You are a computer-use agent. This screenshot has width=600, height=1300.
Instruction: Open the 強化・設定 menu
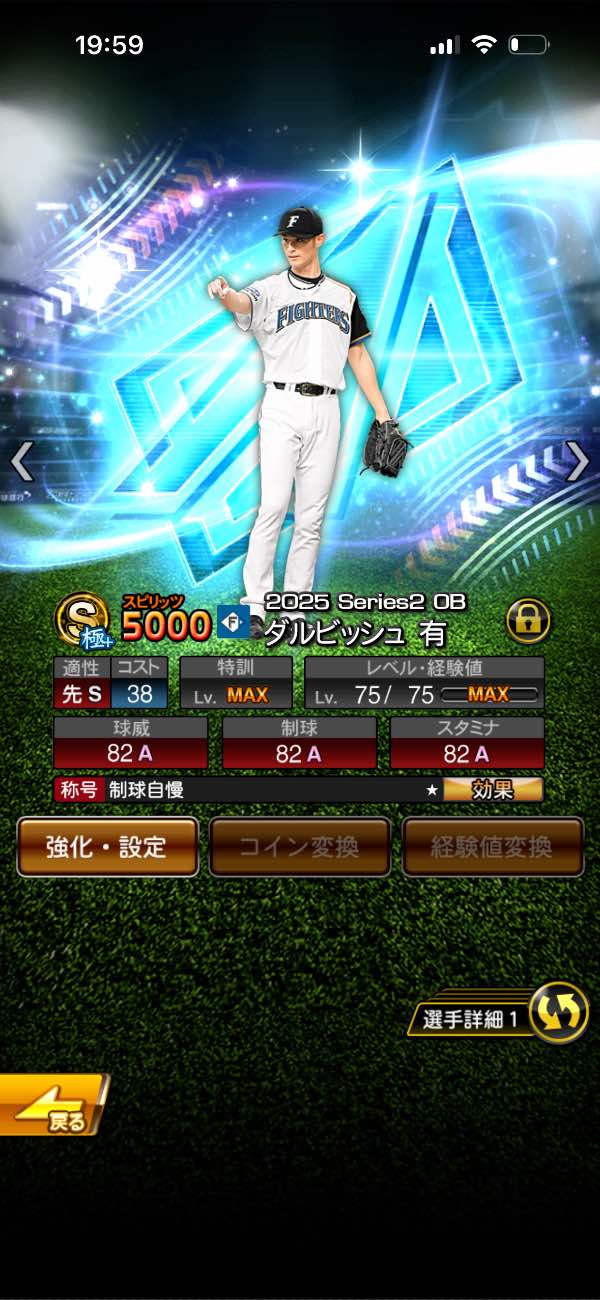(x=107, y=847)
